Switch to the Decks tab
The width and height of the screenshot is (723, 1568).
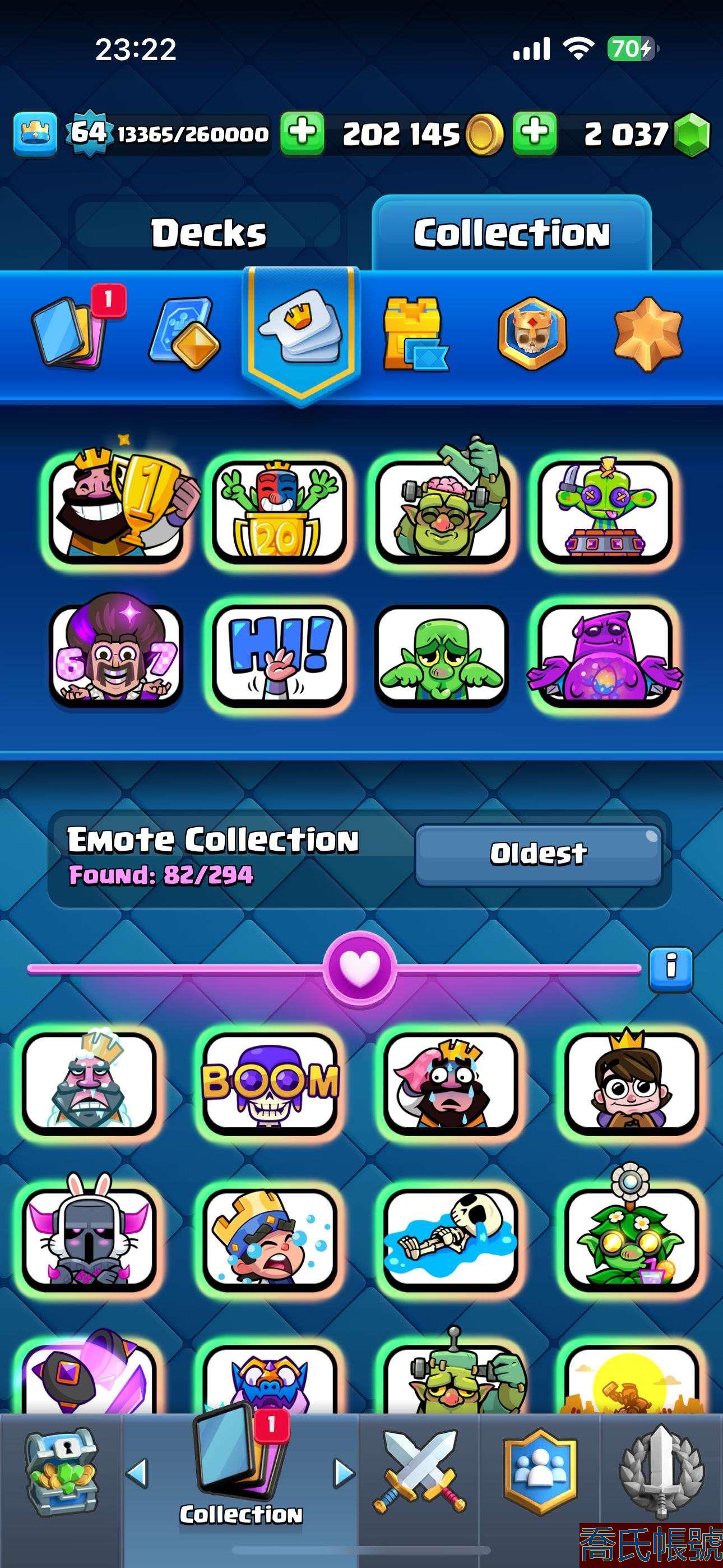click(x=208, y=233)
